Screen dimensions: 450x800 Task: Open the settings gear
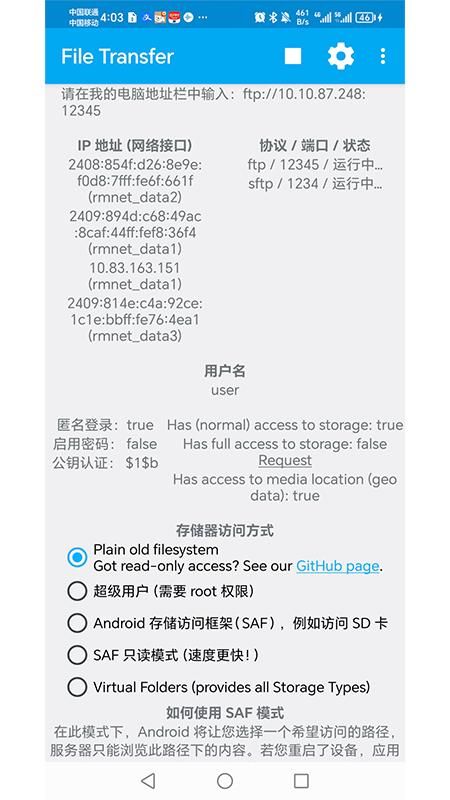340,56
